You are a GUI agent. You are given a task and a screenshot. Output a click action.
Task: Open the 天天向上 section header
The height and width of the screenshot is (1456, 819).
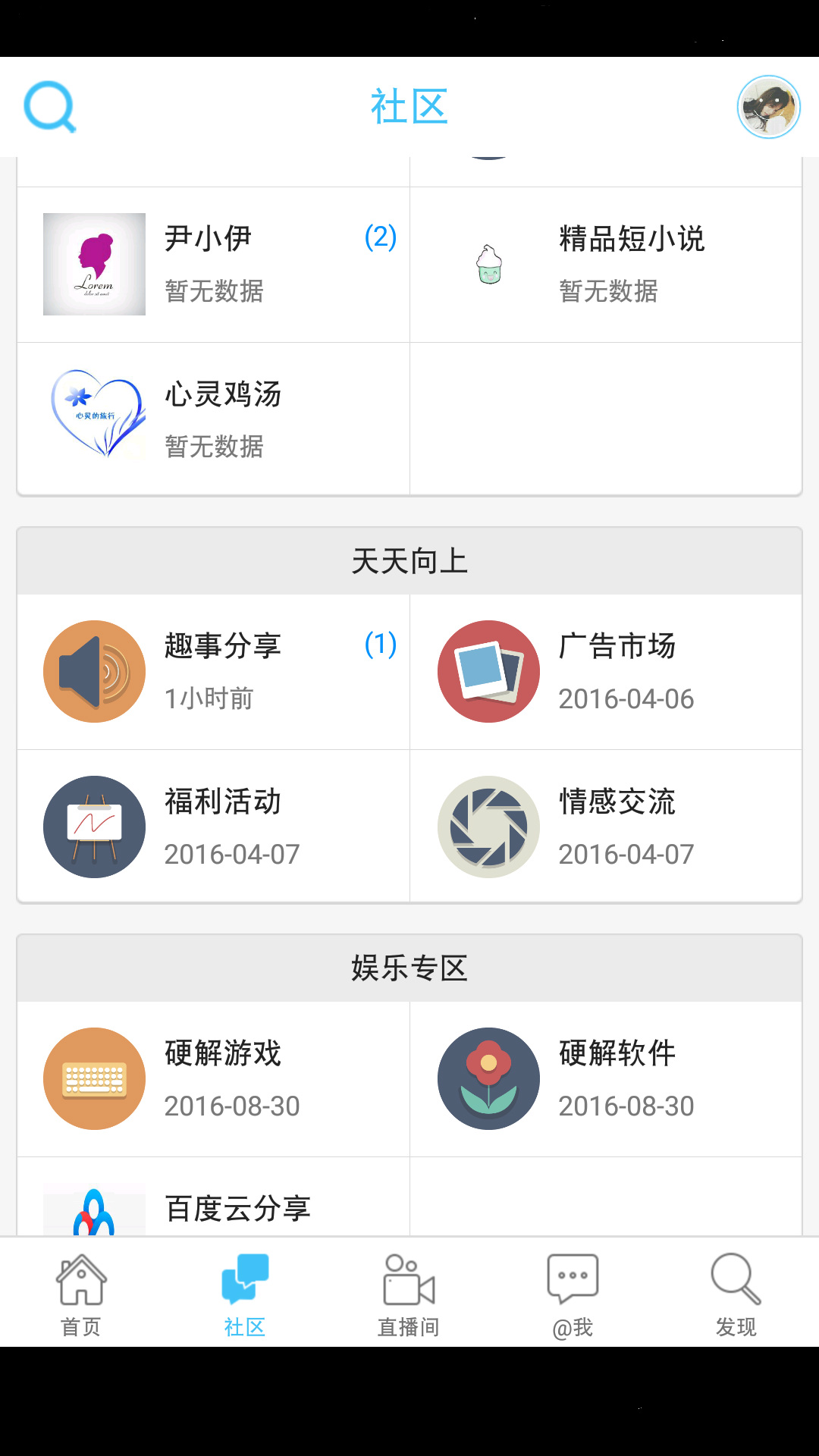[x=409, y=561]
